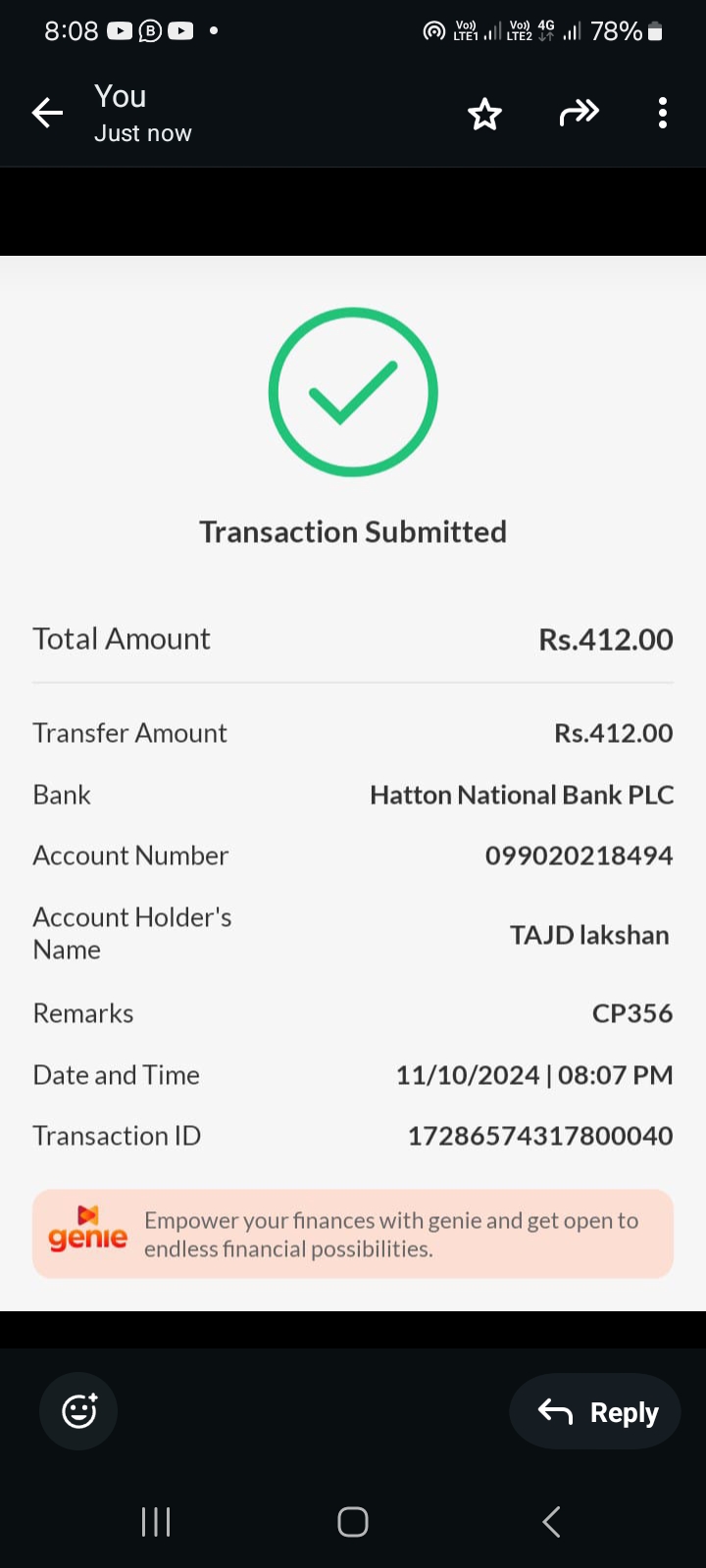This screenshot has height=1568, width=706.
Task: Star this image message
Action: tap(484, 114)
